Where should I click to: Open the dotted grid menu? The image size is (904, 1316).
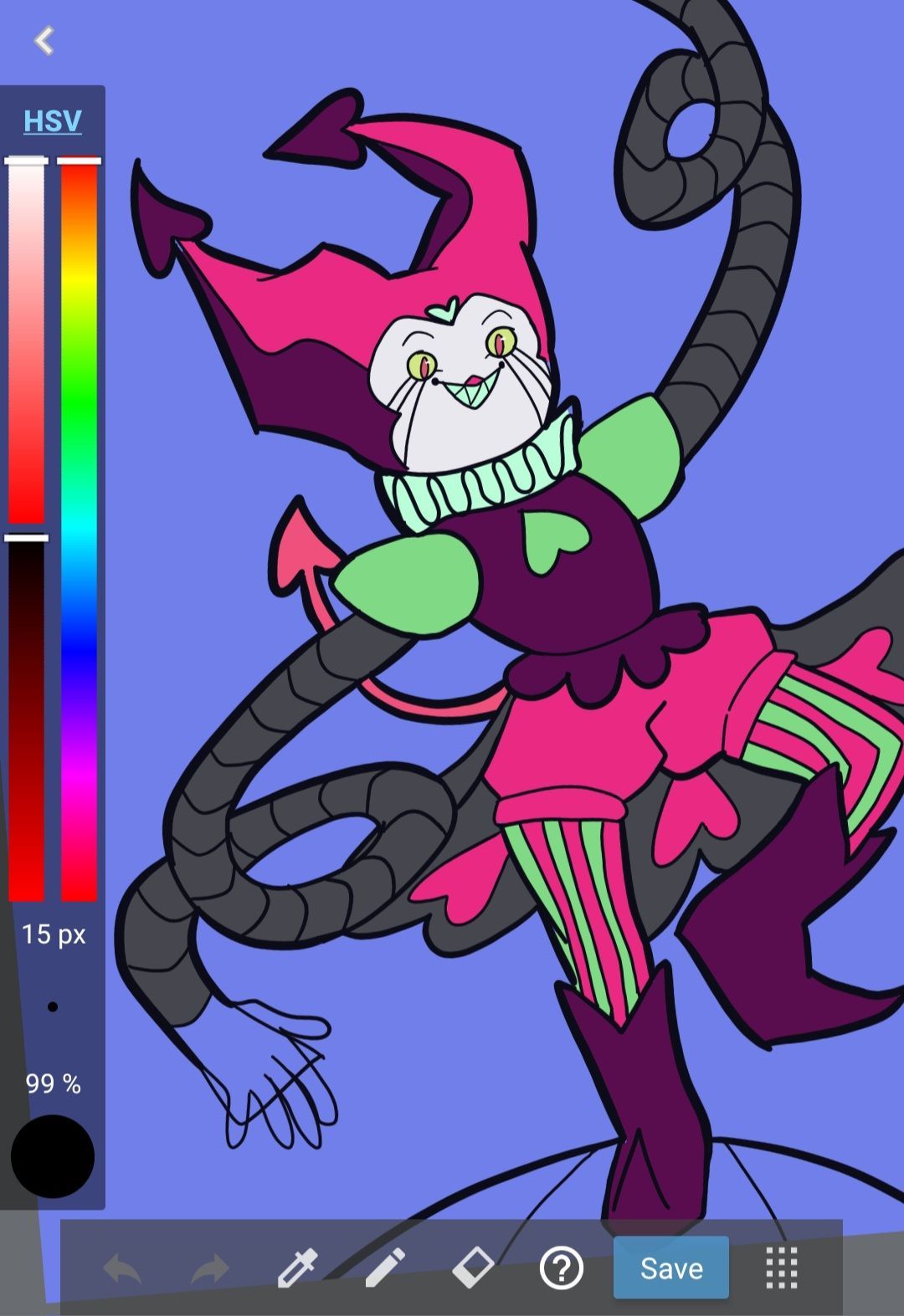tap(782, 1268)
